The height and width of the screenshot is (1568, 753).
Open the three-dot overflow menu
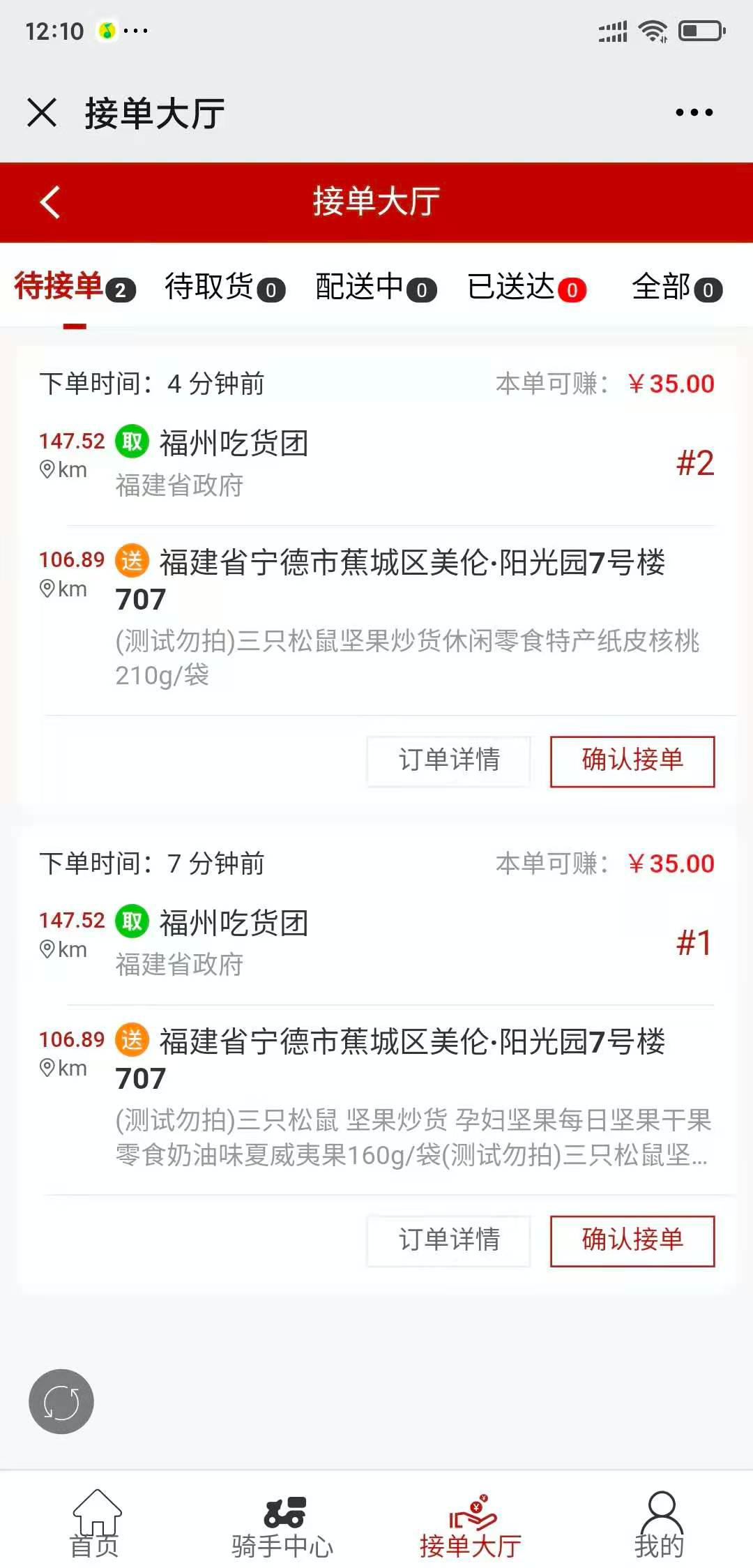pos(694,112)
